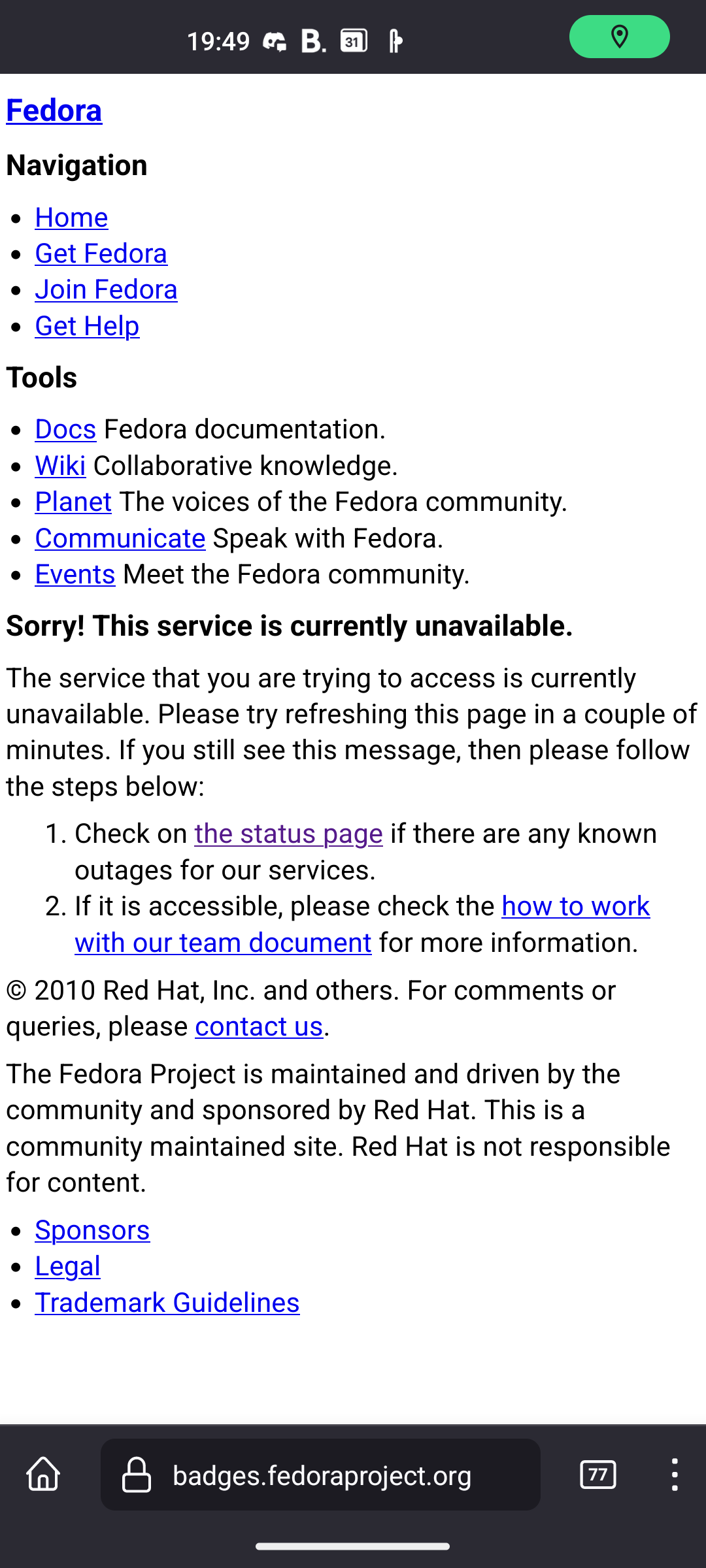Edit the badges.fedoraproject.org address bar

pos(320,1475)
